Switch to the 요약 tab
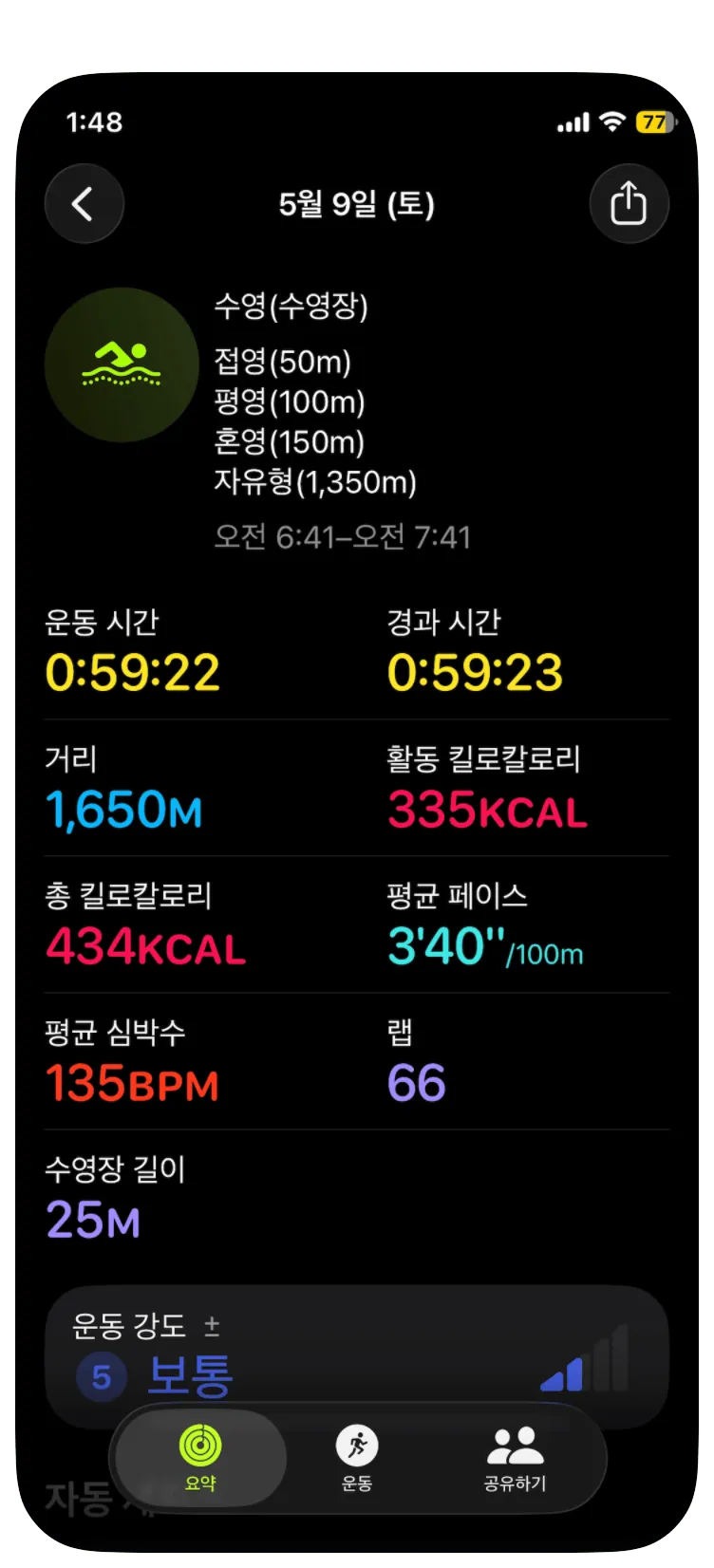The width and height of the screenshot is (714, 1568). tap(200, 1459)
